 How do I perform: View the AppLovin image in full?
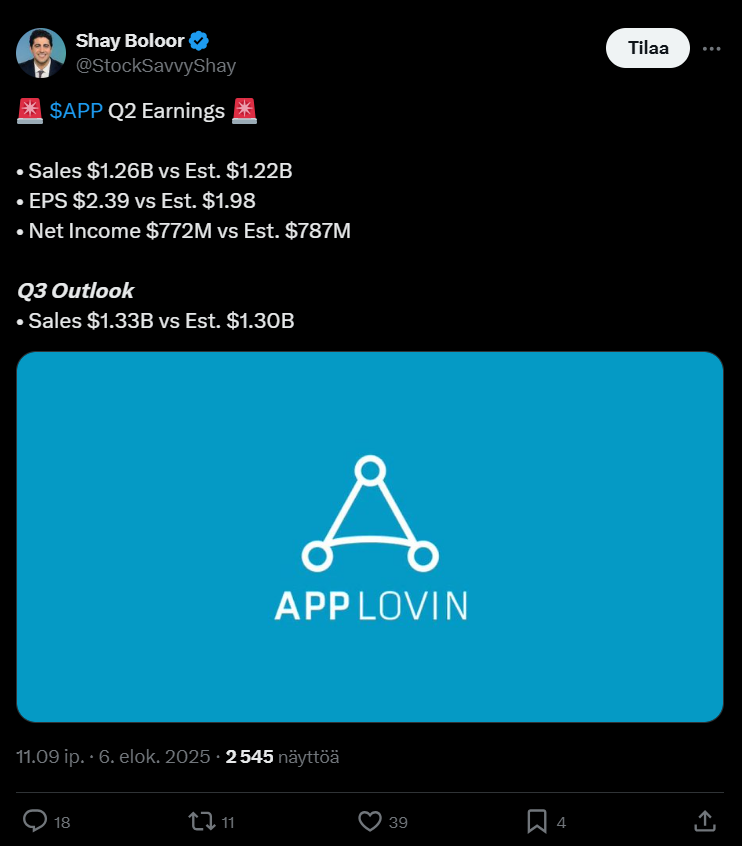pyautogui.click(x=370, y=537)
